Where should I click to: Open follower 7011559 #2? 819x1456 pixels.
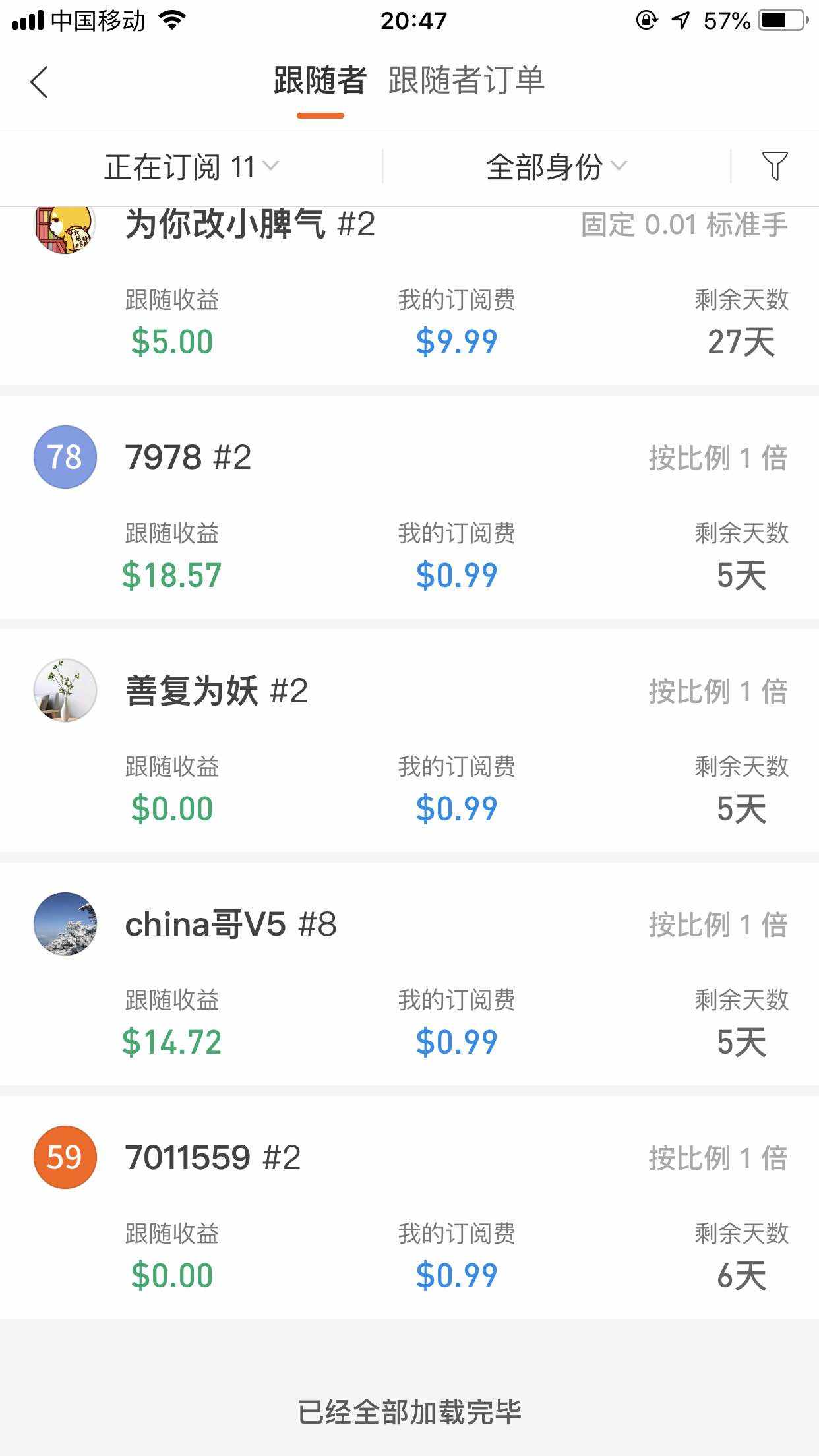[x=409, y=1207]
